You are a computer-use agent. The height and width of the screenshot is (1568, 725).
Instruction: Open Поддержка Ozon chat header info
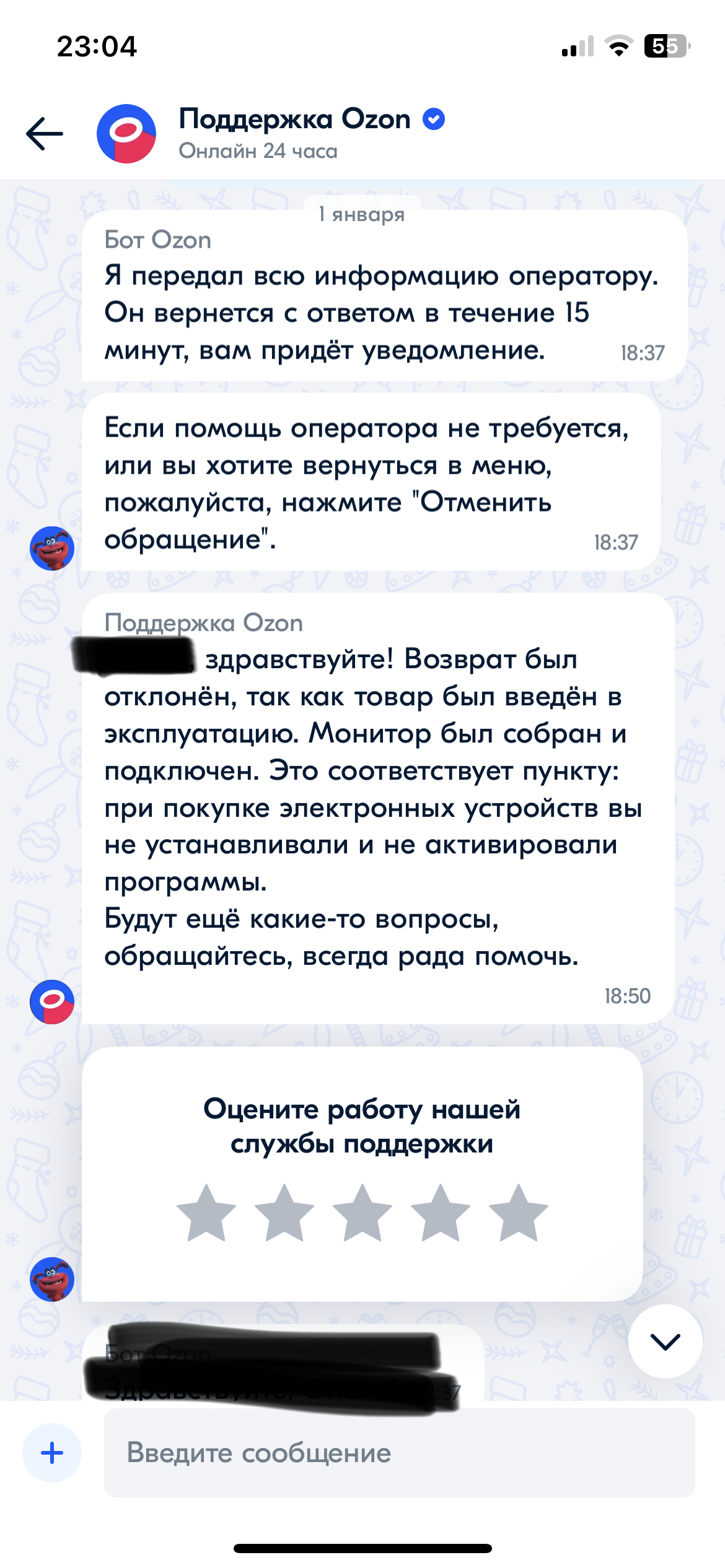click(x=295, y=133)
